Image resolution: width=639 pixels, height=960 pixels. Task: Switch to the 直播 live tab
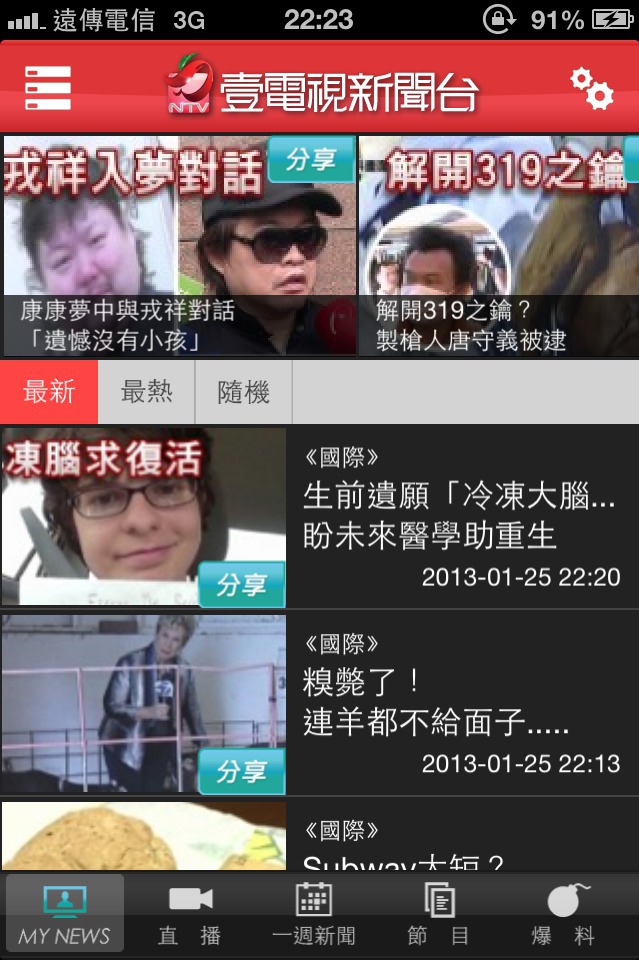(190, 914)
